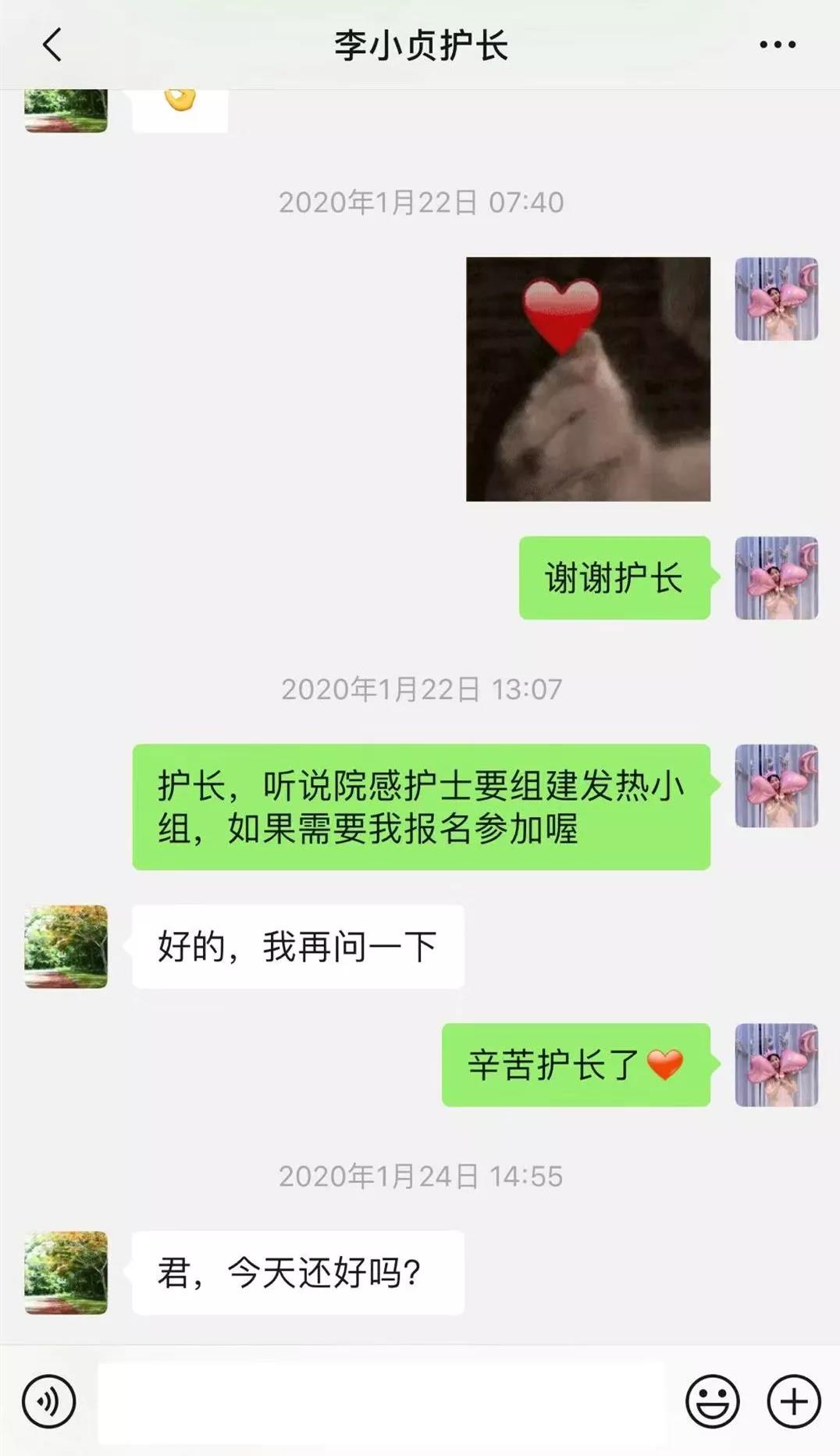The height and width of the screenshot is (1456, 840).
Task: Go back from 李小贞护长 chat
Action: click(52, 45)
